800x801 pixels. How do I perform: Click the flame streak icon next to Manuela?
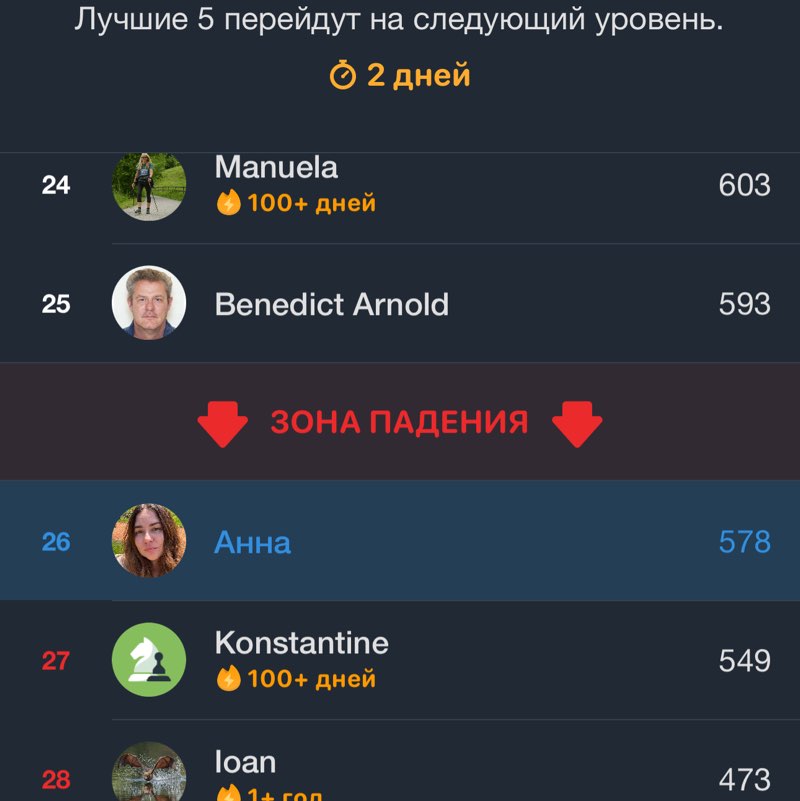tap(230, 202)
